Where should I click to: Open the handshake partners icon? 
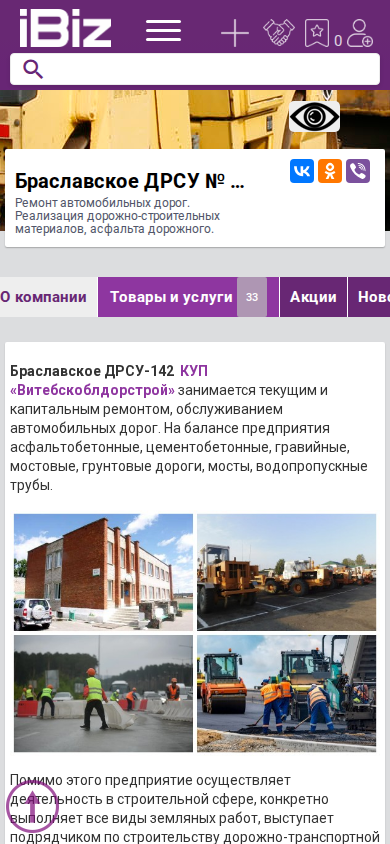tap(279, 32)
